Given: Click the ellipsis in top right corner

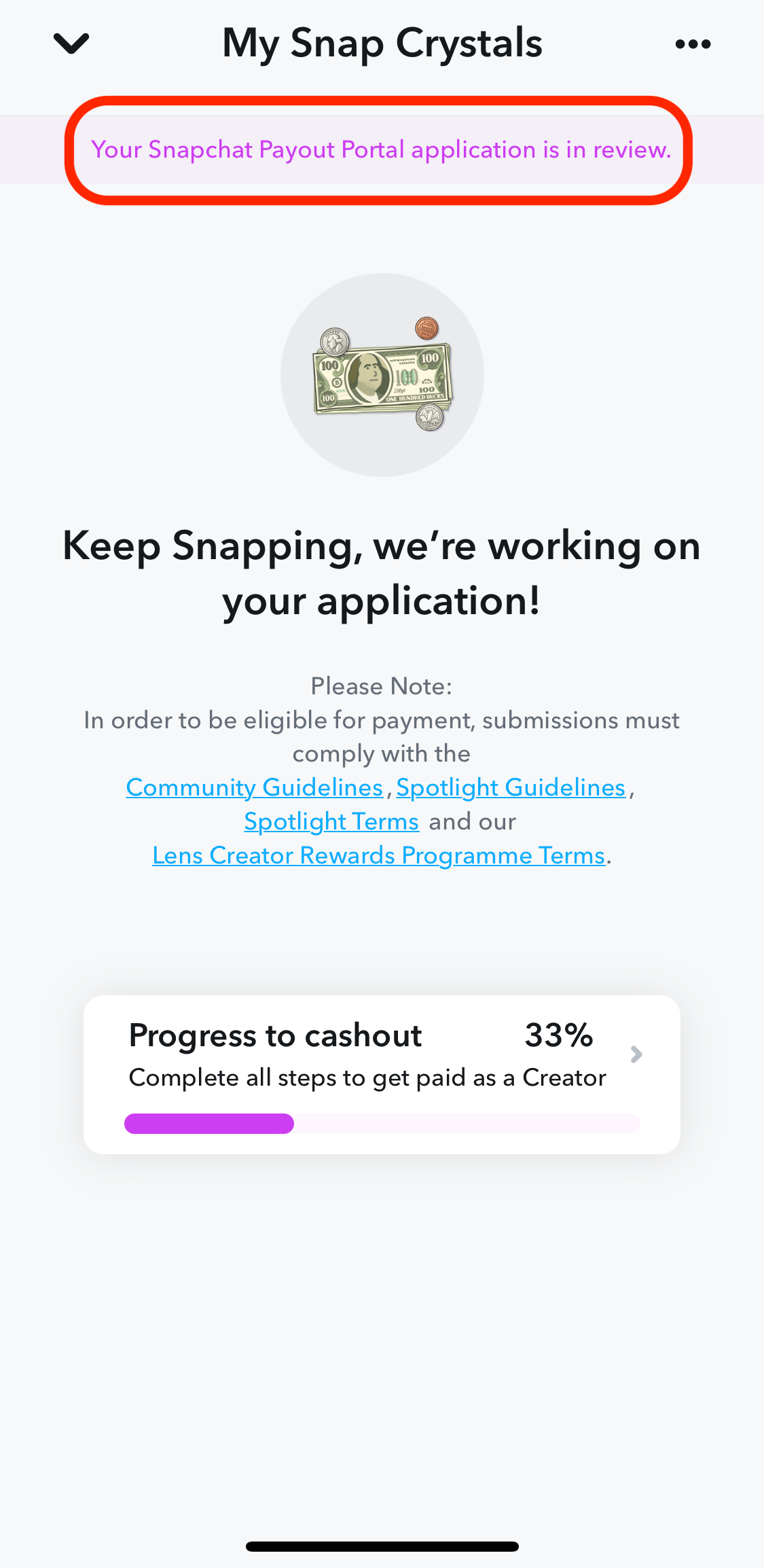Looking at the screenshot, I should [693, 43].
